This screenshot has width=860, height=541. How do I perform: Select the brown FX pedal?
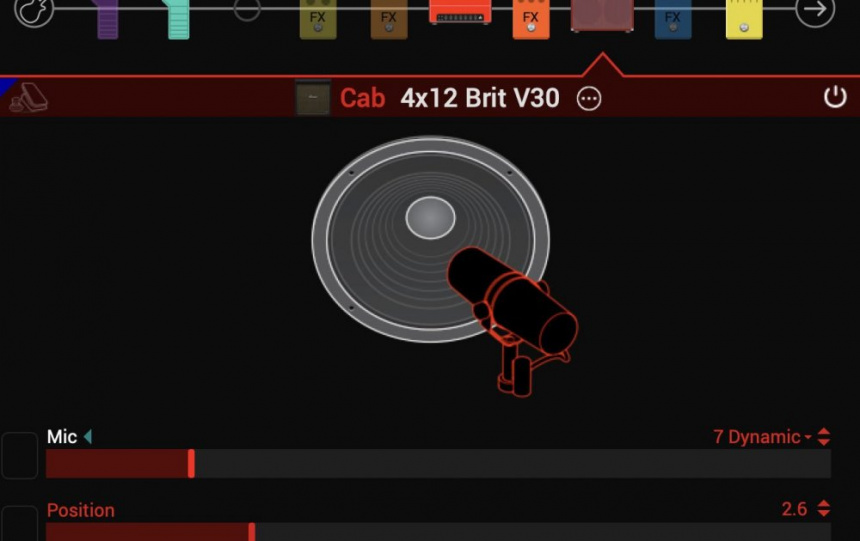pyautogui.click(x=388, y=19)
